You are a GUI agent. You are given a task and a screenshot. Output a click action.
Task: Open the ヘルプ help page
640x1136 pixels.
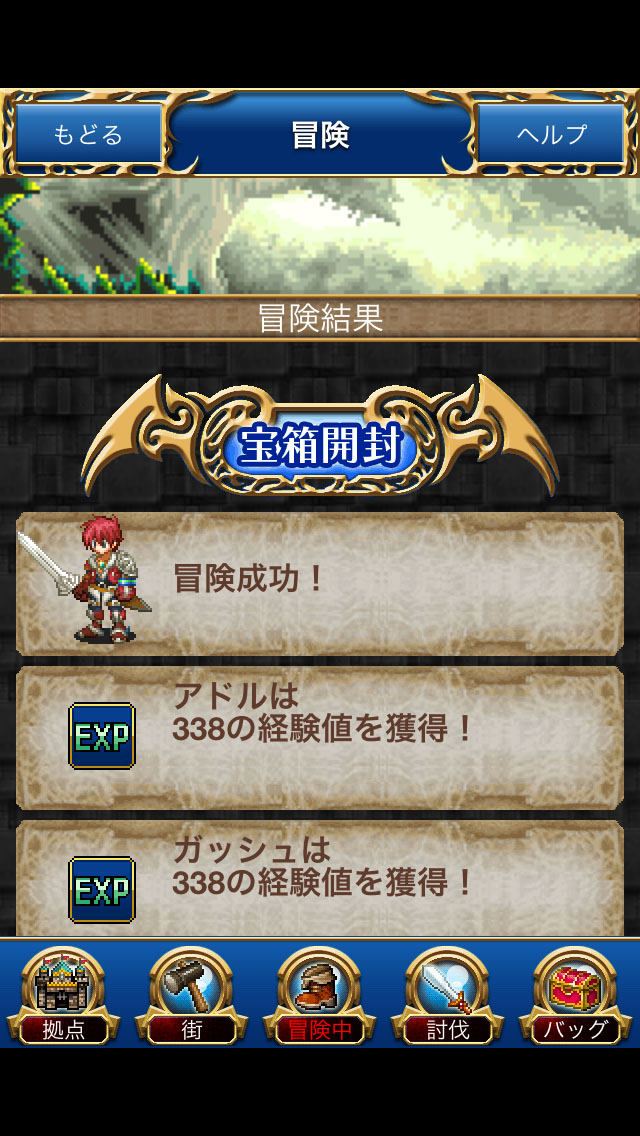click(551, 134)
